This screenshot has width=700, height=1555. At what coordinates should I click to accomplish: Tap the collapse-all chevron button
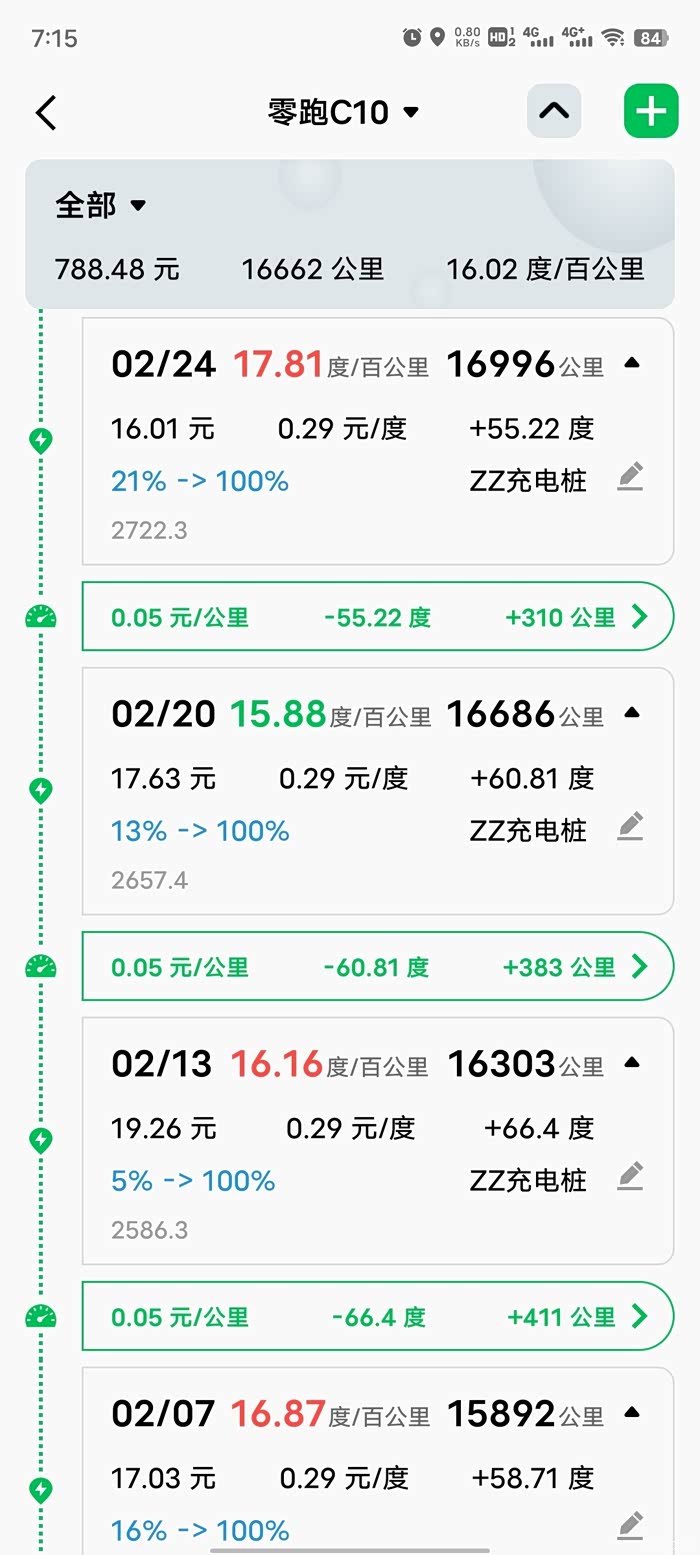tap(554, 111)
